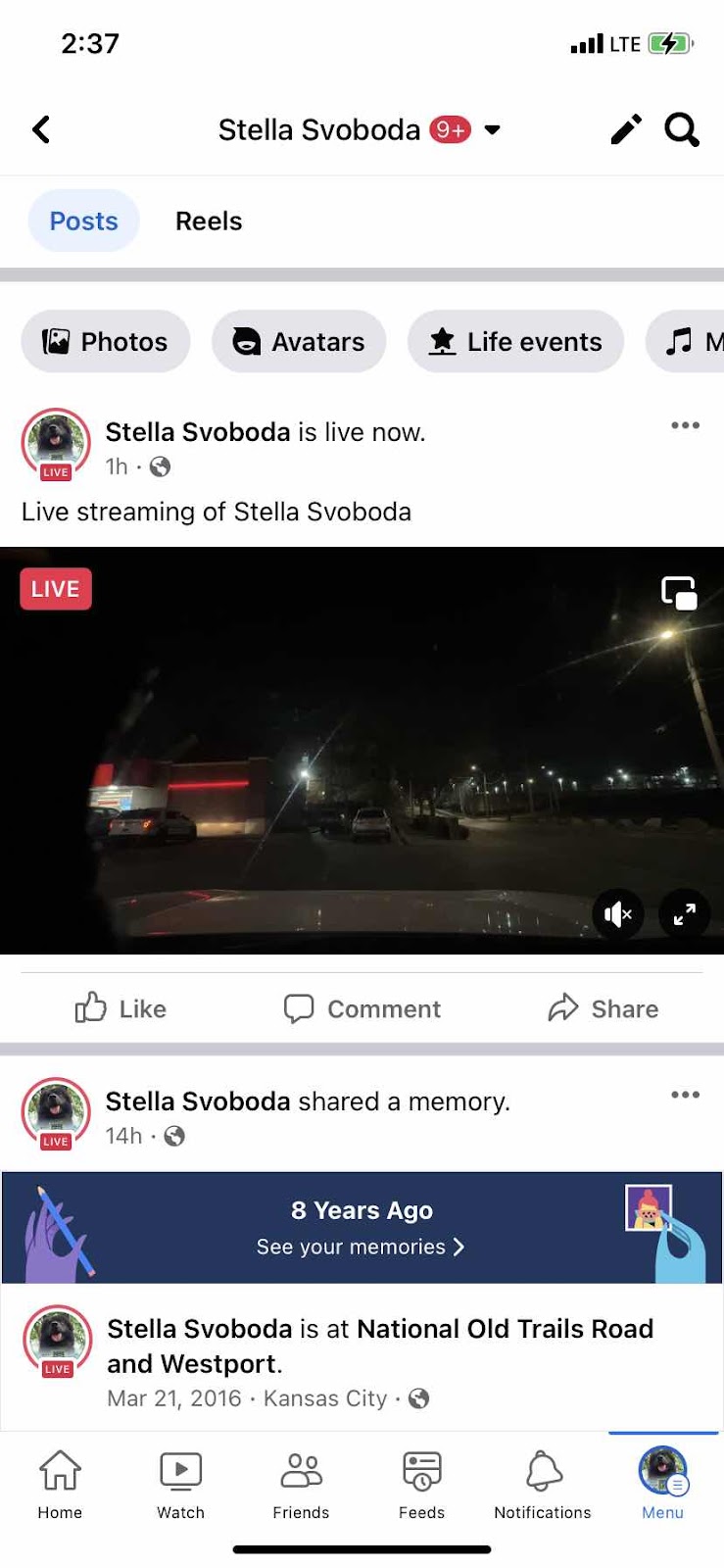Open options menu for the live post
Viewport: 724px width, 1568px height.
coord(685,425)
